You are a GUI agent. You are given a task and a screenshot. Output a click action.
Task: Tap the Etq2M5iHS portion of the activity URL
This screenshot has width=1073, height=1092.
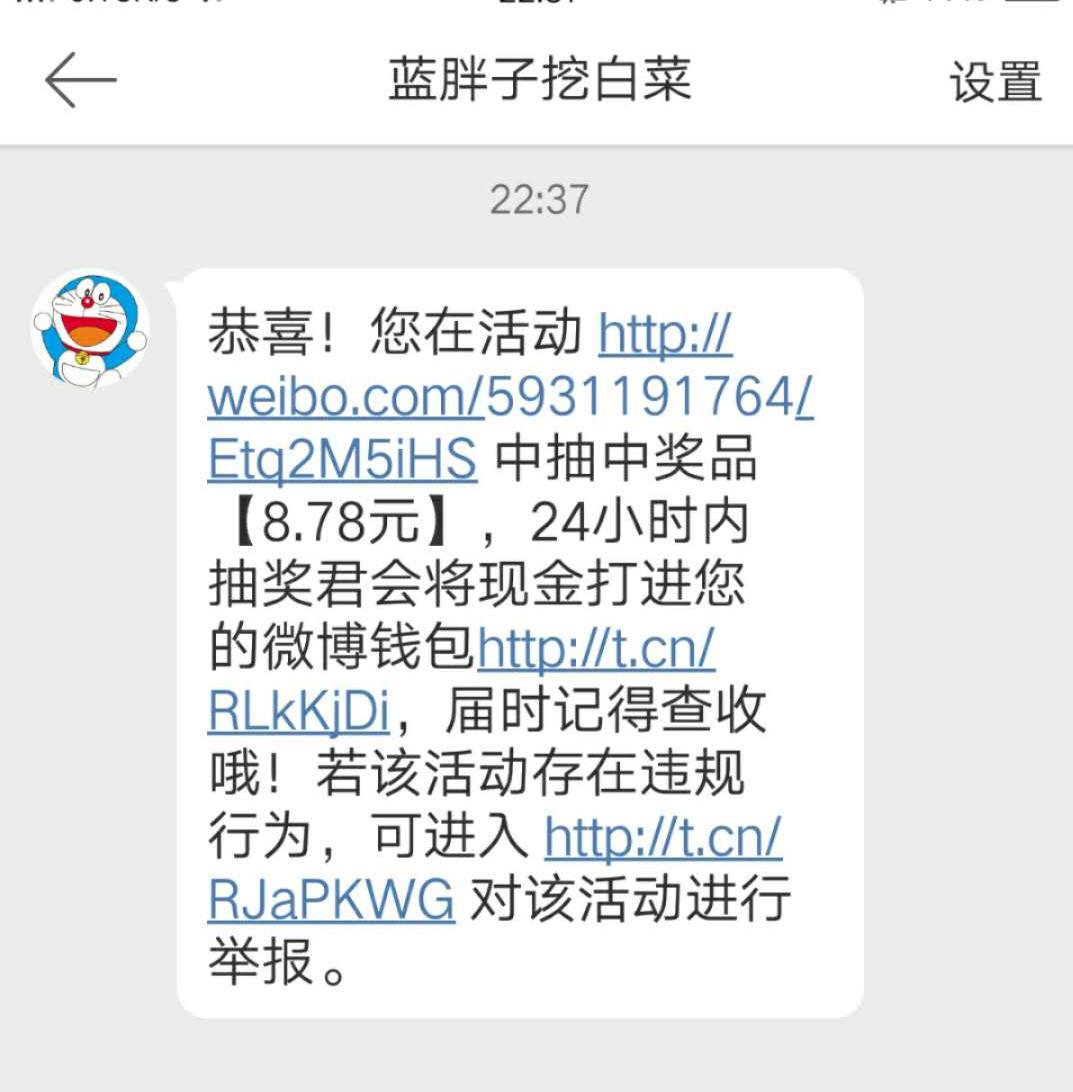tap(340, 460)
